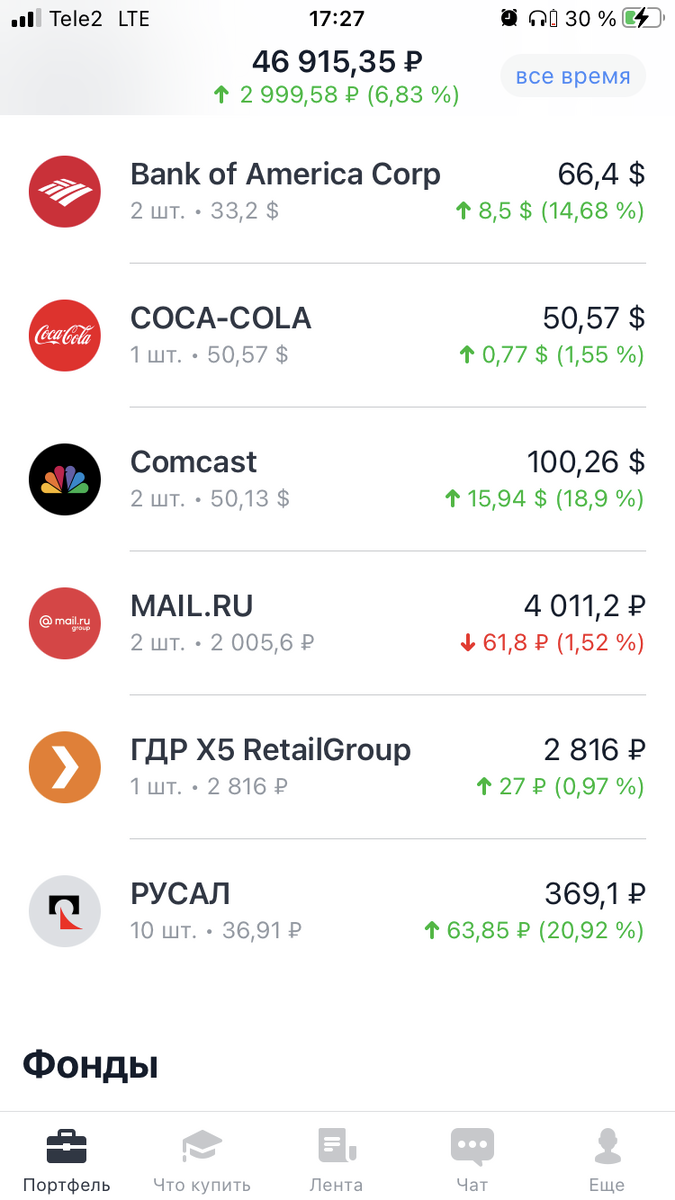675x1200 pixels.
Task: Open Bank of America Corp position
Action: coord(337,191)
